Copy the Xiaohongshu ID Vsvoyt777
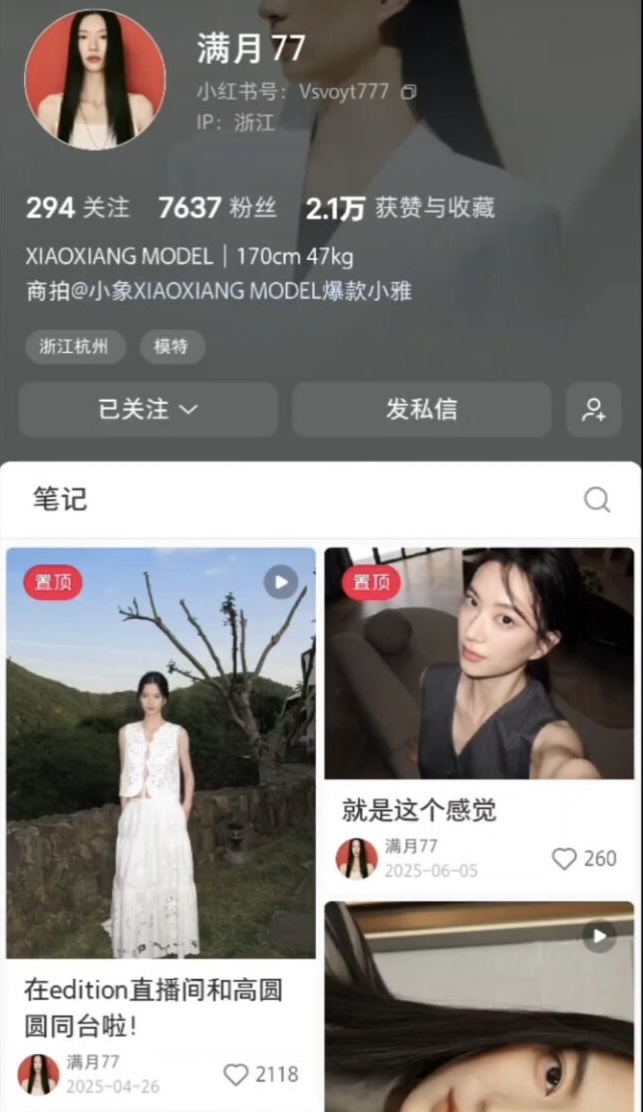The height and width of the screenshot is (1112, 643). click(x=408, y=92)
